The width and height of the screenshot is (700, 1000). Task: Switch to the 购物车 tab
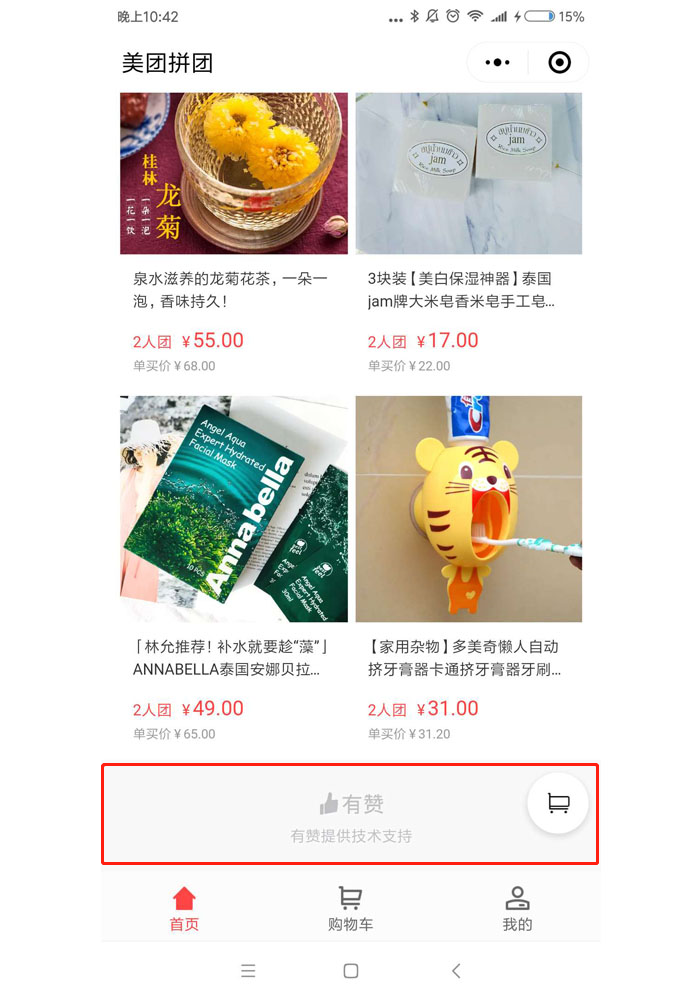point(350,908)
